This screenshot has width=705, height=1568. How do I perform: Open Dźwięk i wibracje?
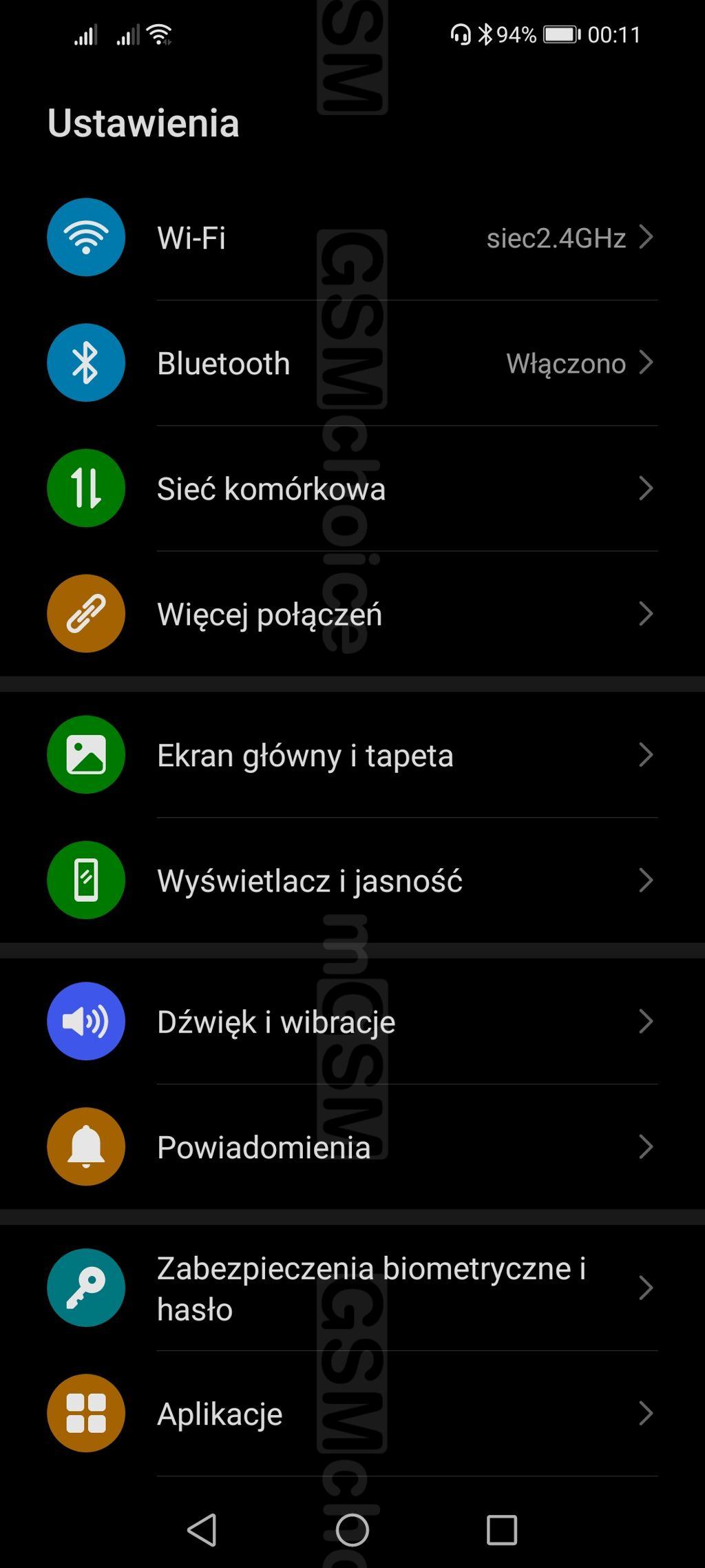point(351,1022)
